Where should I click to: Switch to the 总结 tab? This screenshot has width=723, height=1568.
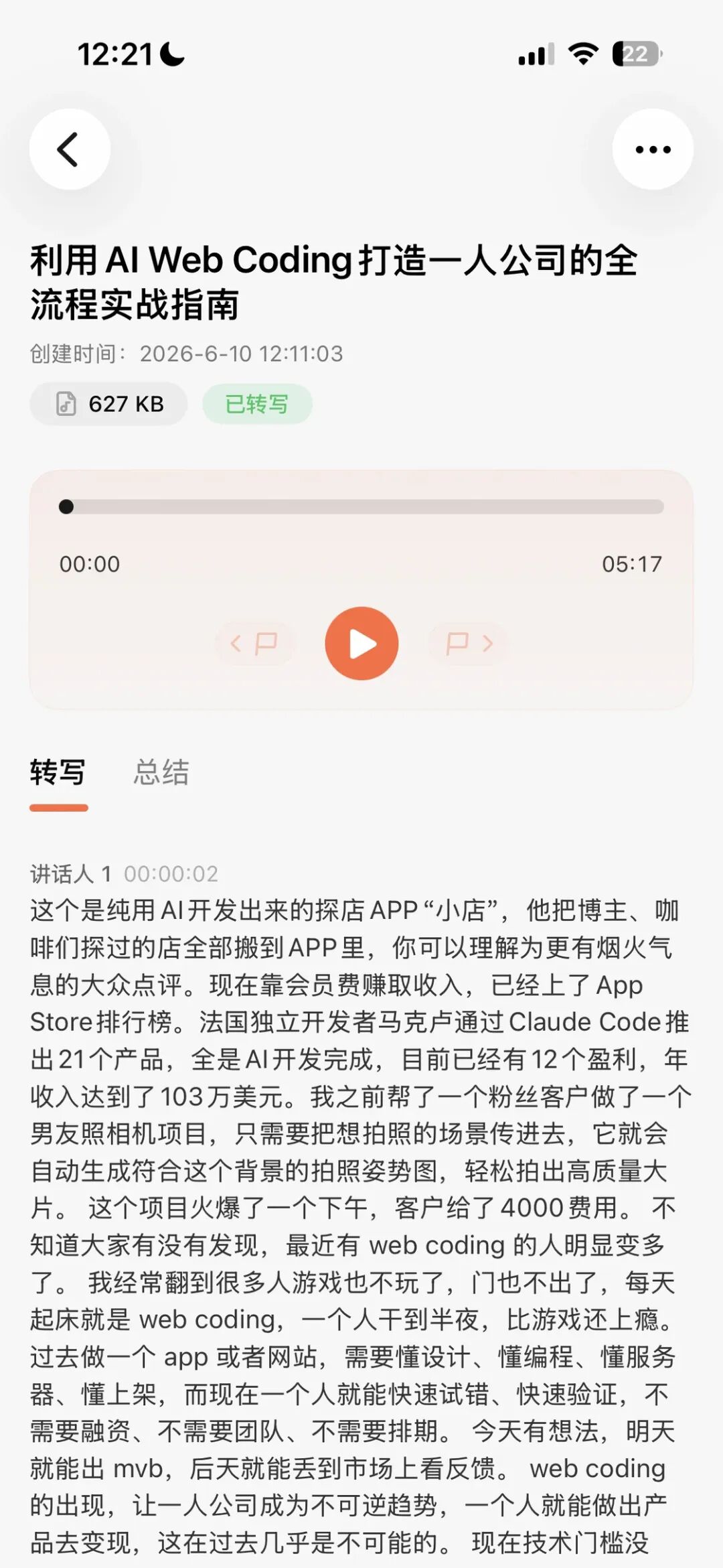click(x=161, y=772)
